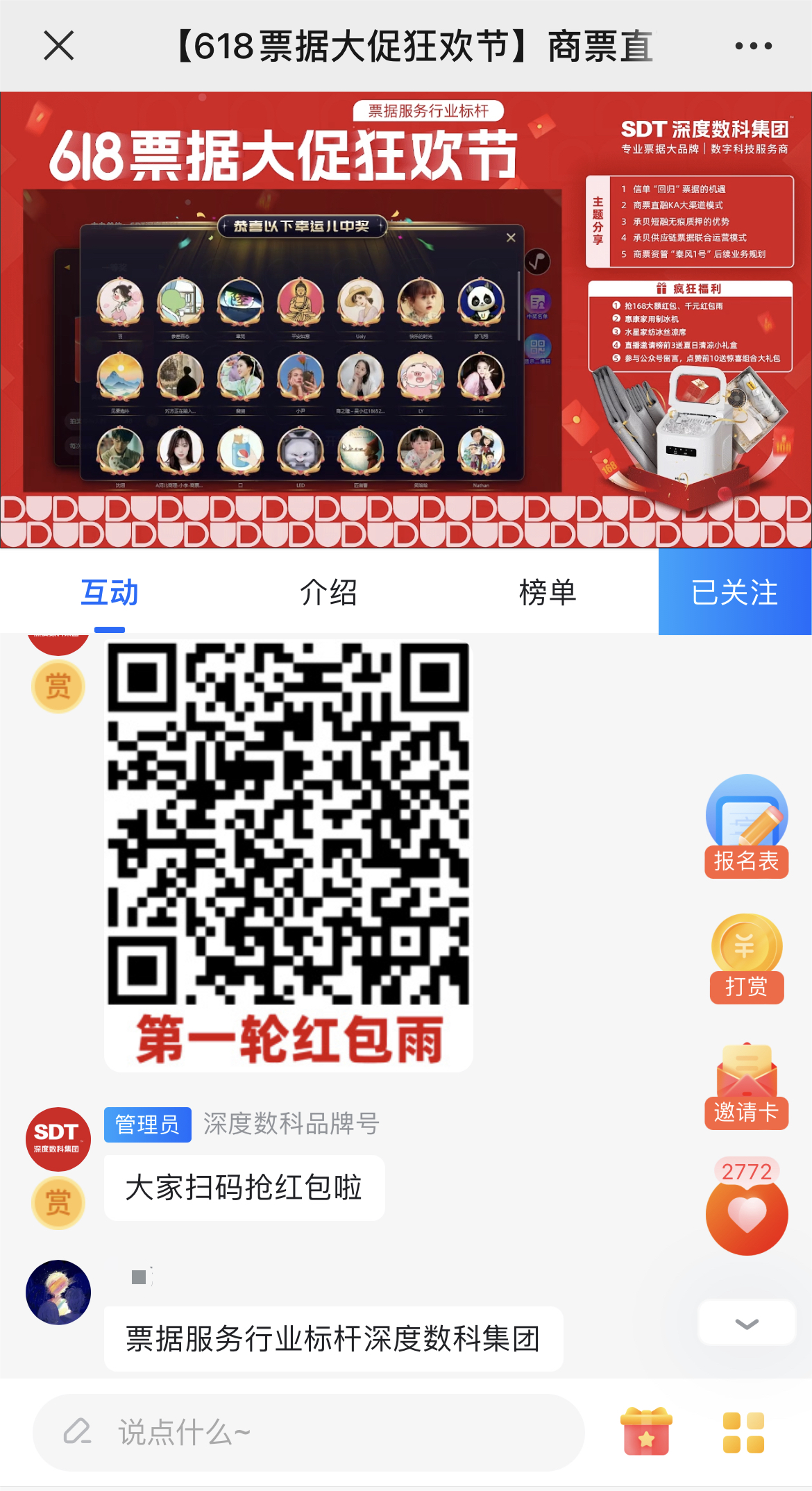Viewport: 812px width, 1491px height.
Task: Open the 报名表 sign-up form
Action: [747, 826]
